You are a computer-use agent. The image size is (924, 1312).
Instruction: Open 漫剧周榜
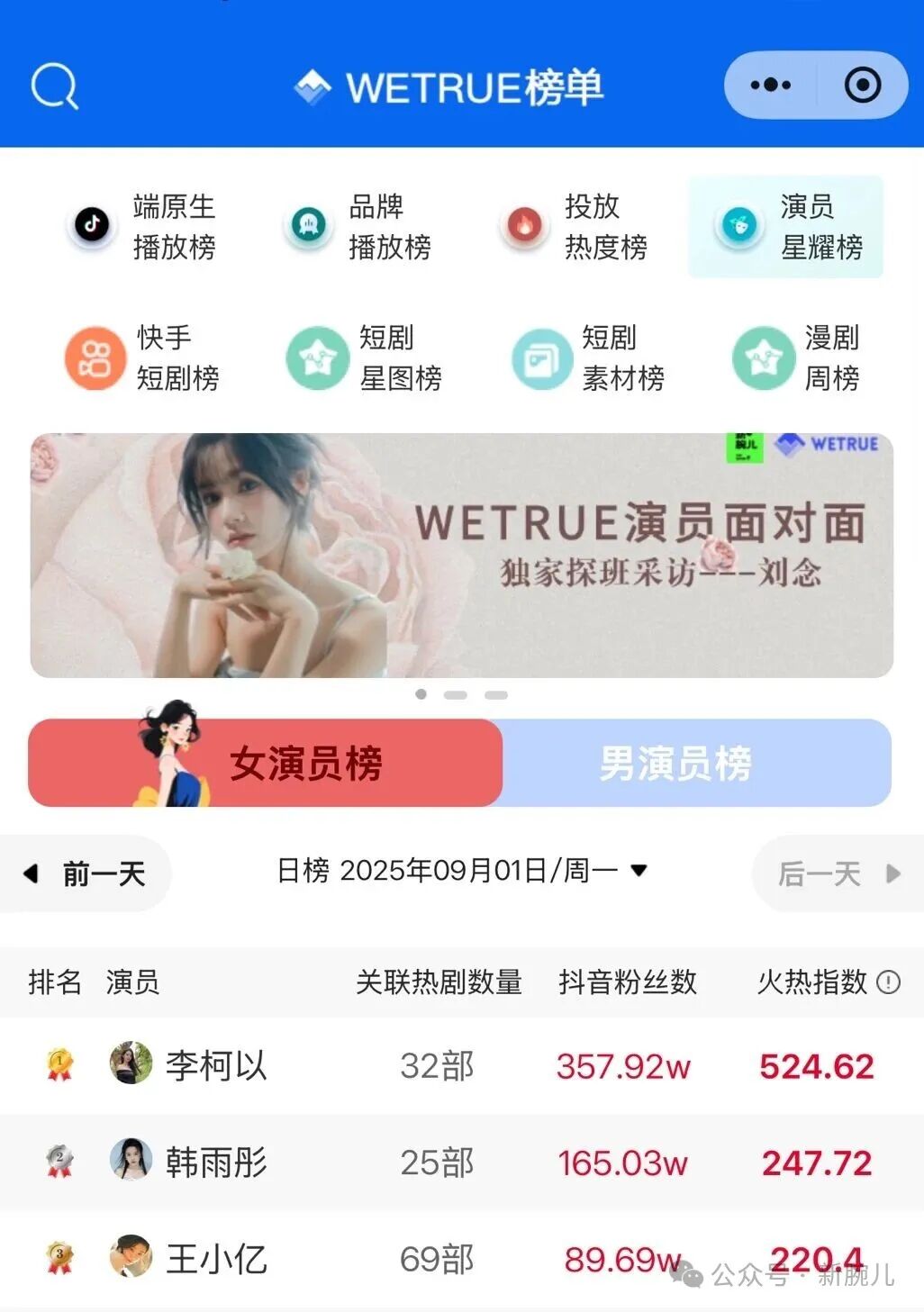point(797,357)
